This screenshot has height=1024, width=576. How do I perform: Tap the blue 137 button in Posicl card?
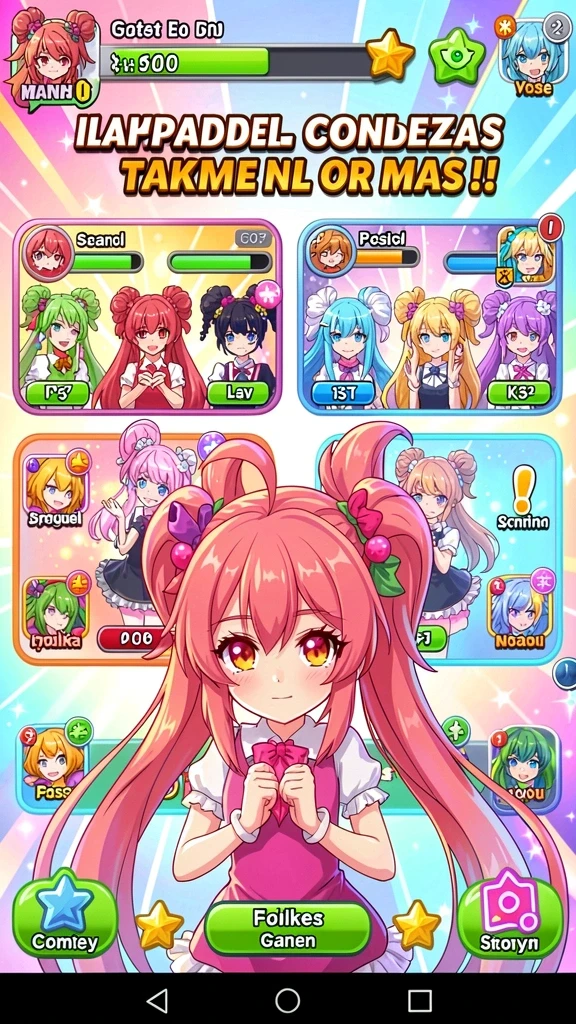[x=343, y=393]
